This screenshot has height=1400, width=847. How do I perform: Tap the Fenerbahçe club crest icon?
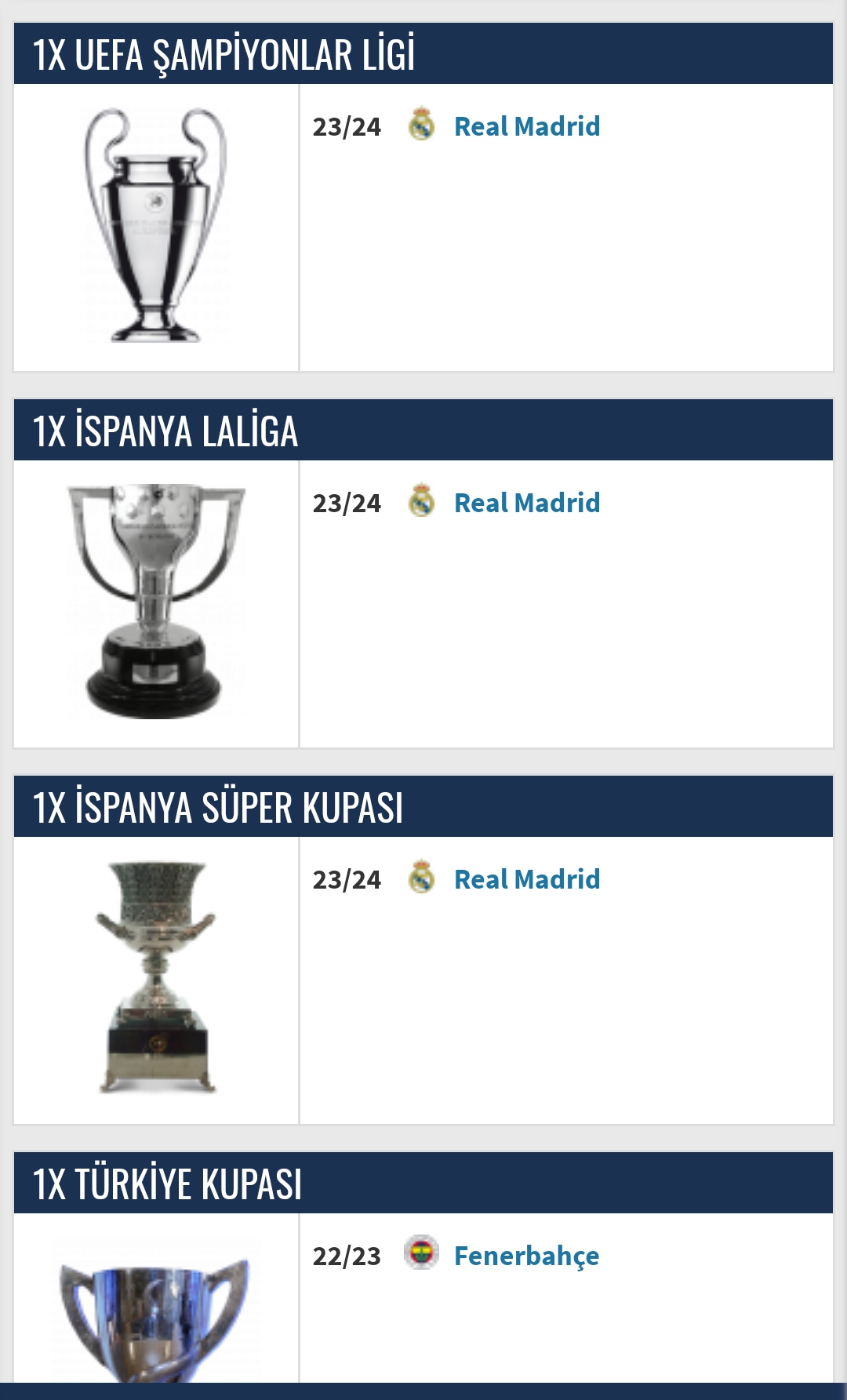tap(421, 1253)
